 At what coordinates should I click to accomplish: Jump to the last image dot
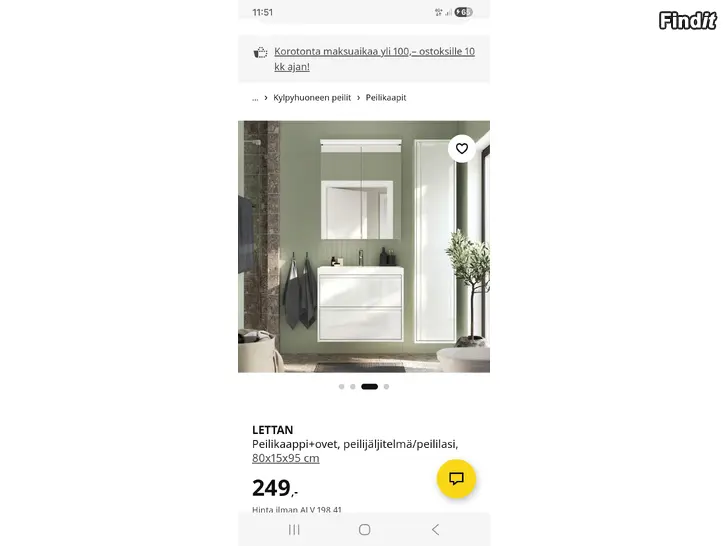(387, 386)
